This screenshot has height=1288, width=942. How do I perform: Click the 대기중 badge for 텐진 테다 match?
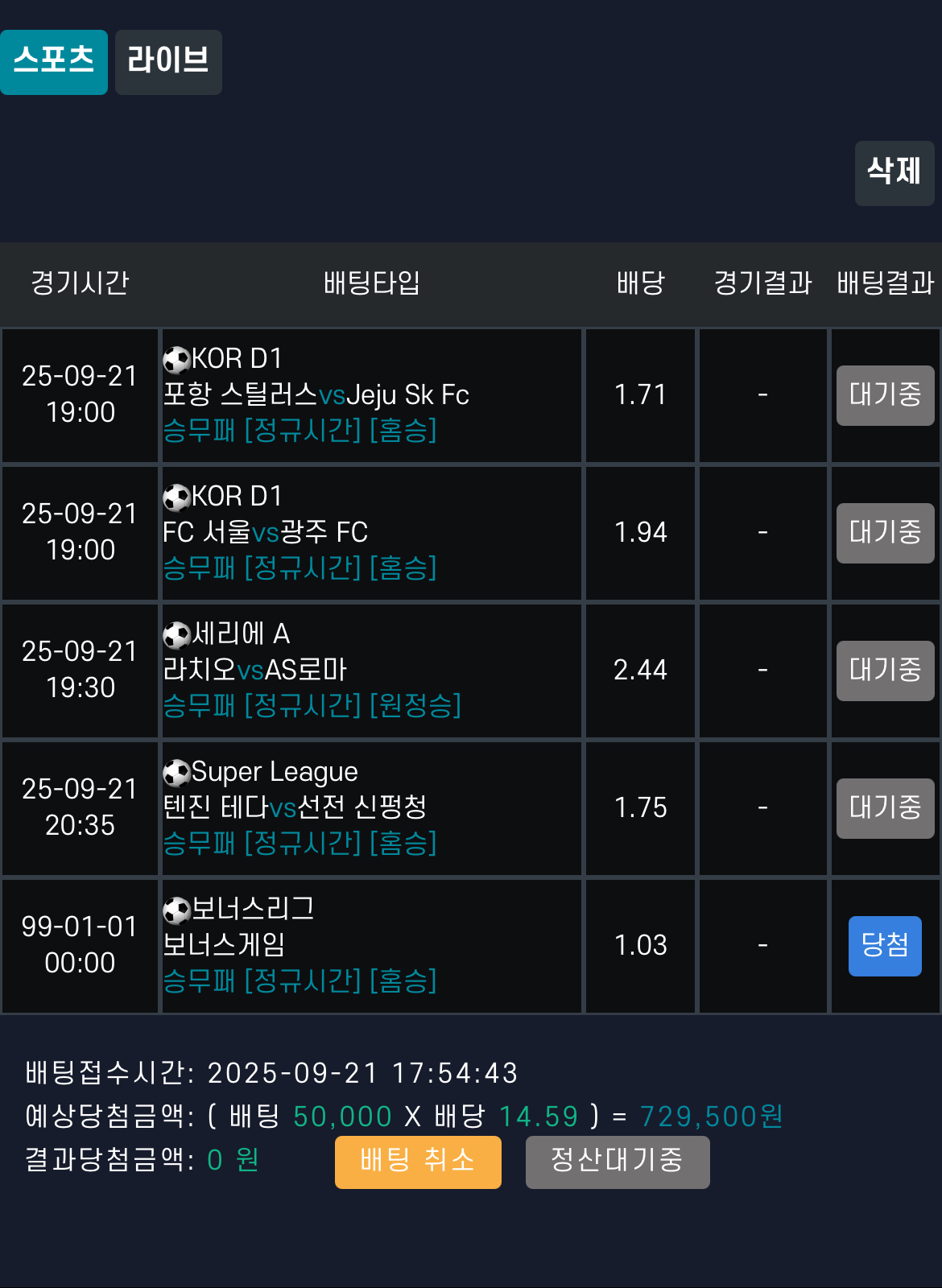click(884, 808)
